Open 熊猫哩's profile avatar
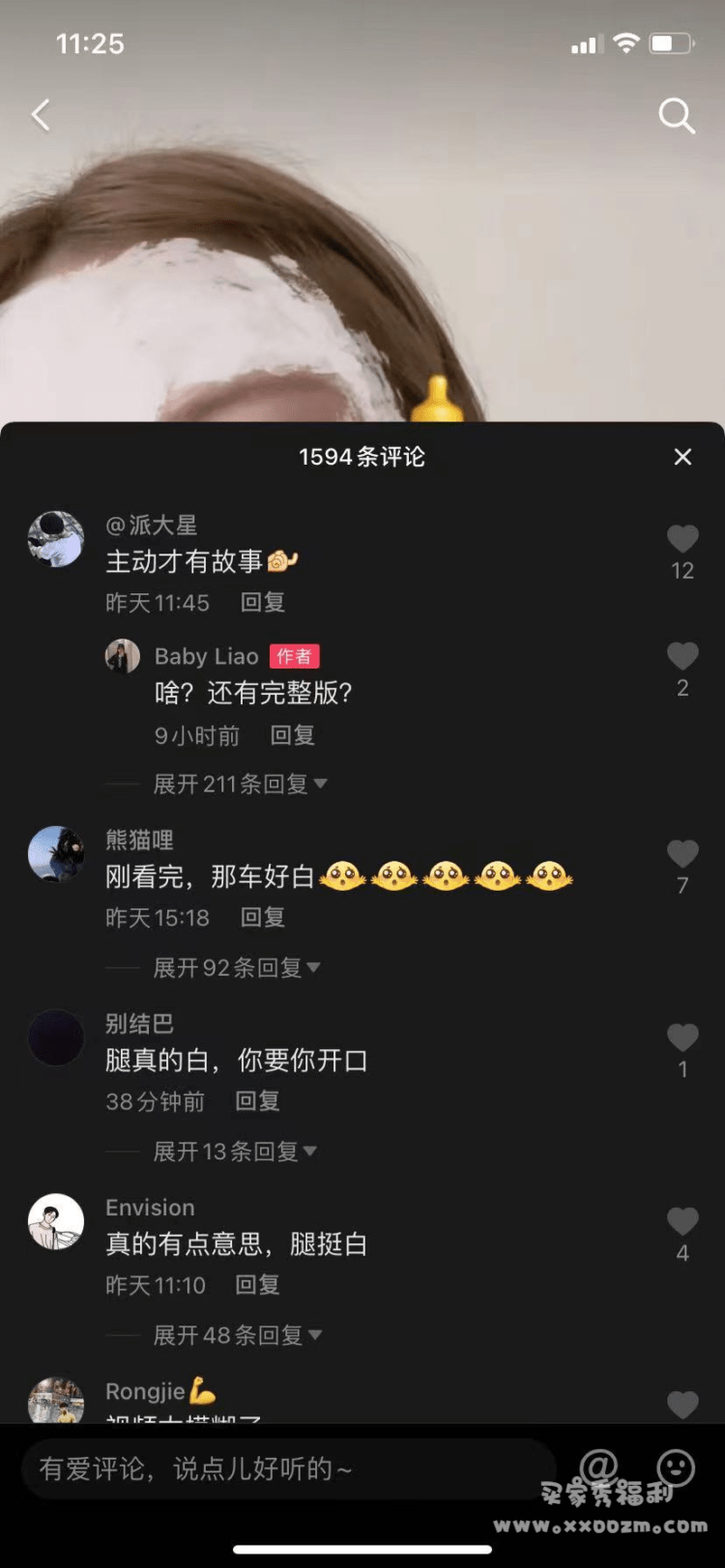Screen dimensions: 725x1568 pyautogui.click(x=56, y=854)
